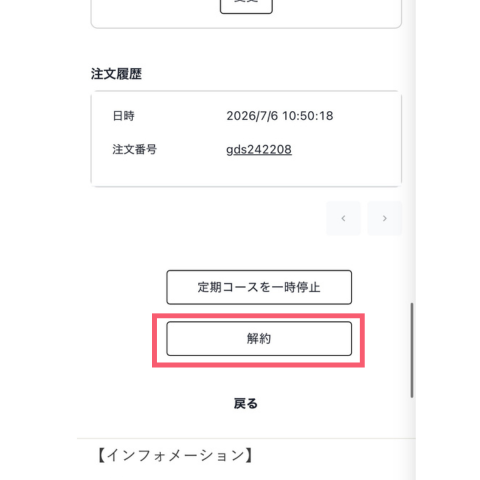Open order number gds242208 link

coord(259,150)
